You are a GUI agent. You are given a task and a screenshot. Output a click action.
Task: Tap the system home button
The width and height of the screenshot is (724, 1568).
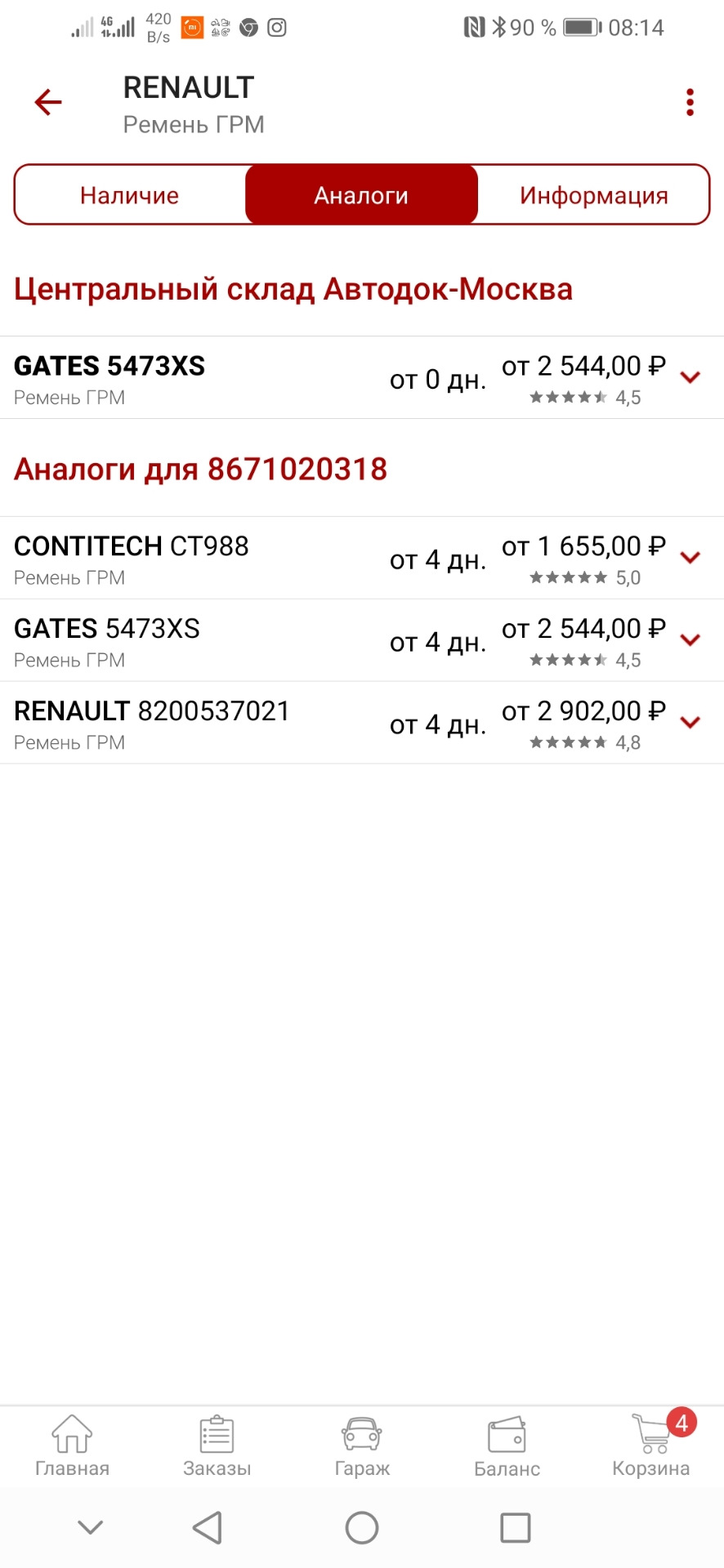362,1527
